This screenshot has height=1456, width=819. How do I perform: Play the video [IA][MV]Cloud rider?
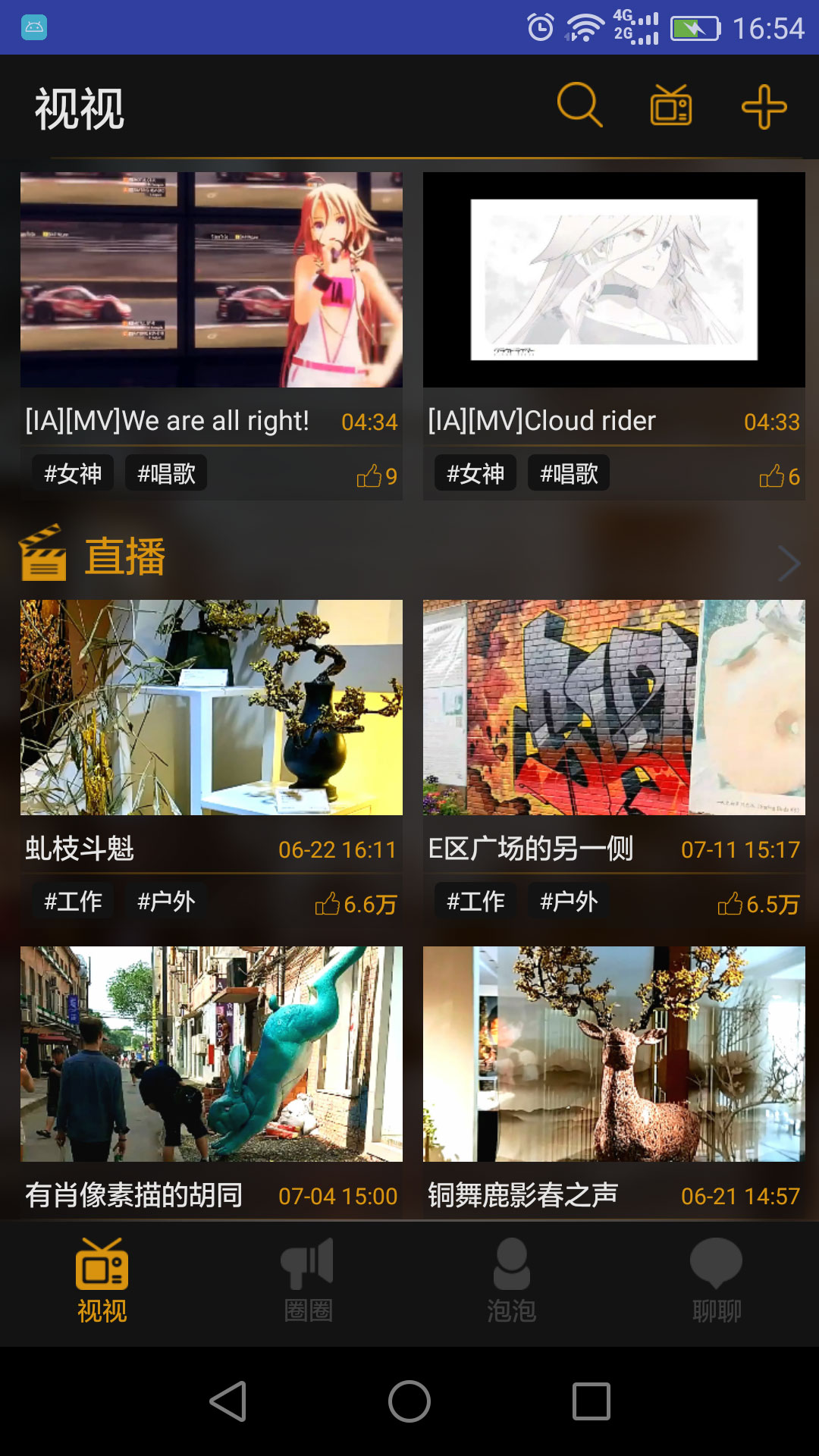[613, 280]
